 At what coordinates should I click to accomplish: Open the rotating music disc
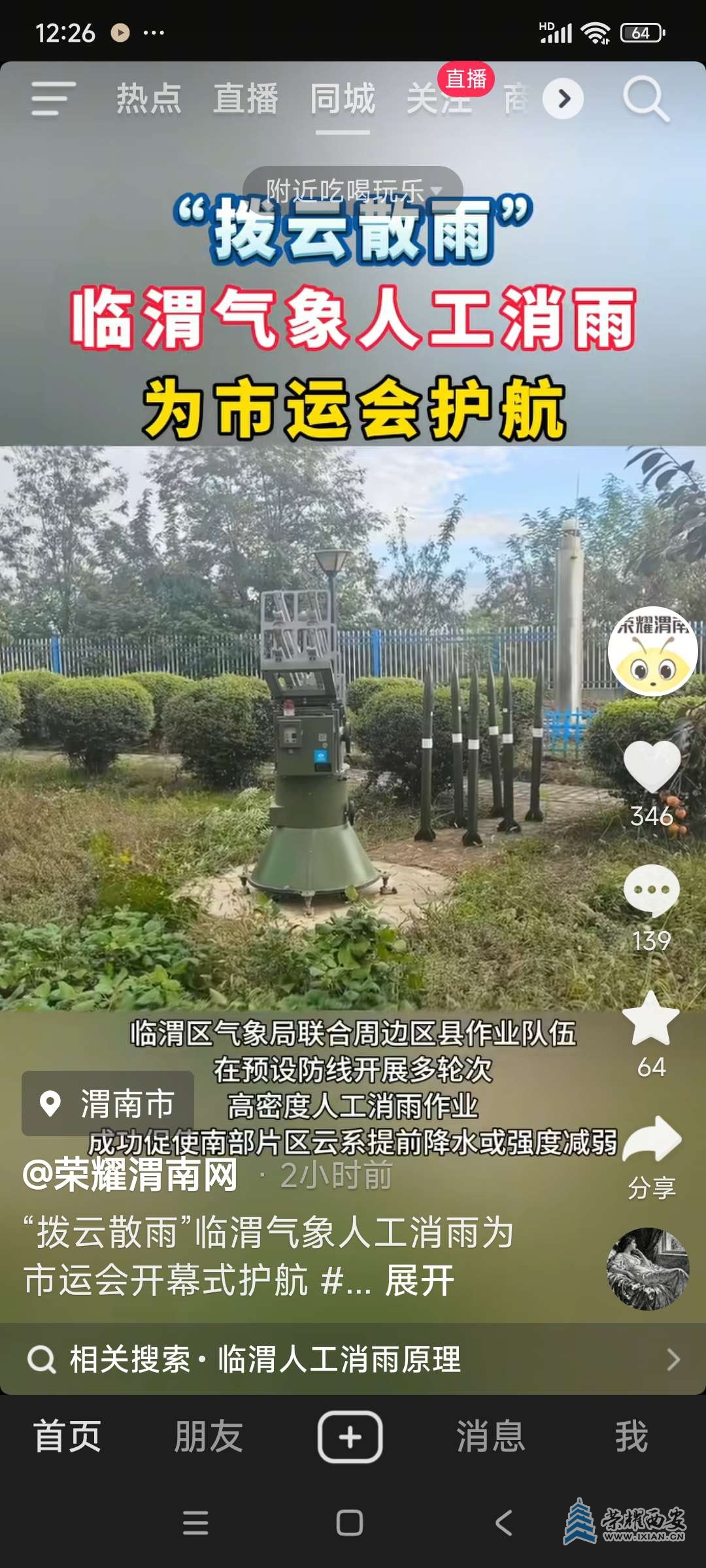pos(648,1269)
